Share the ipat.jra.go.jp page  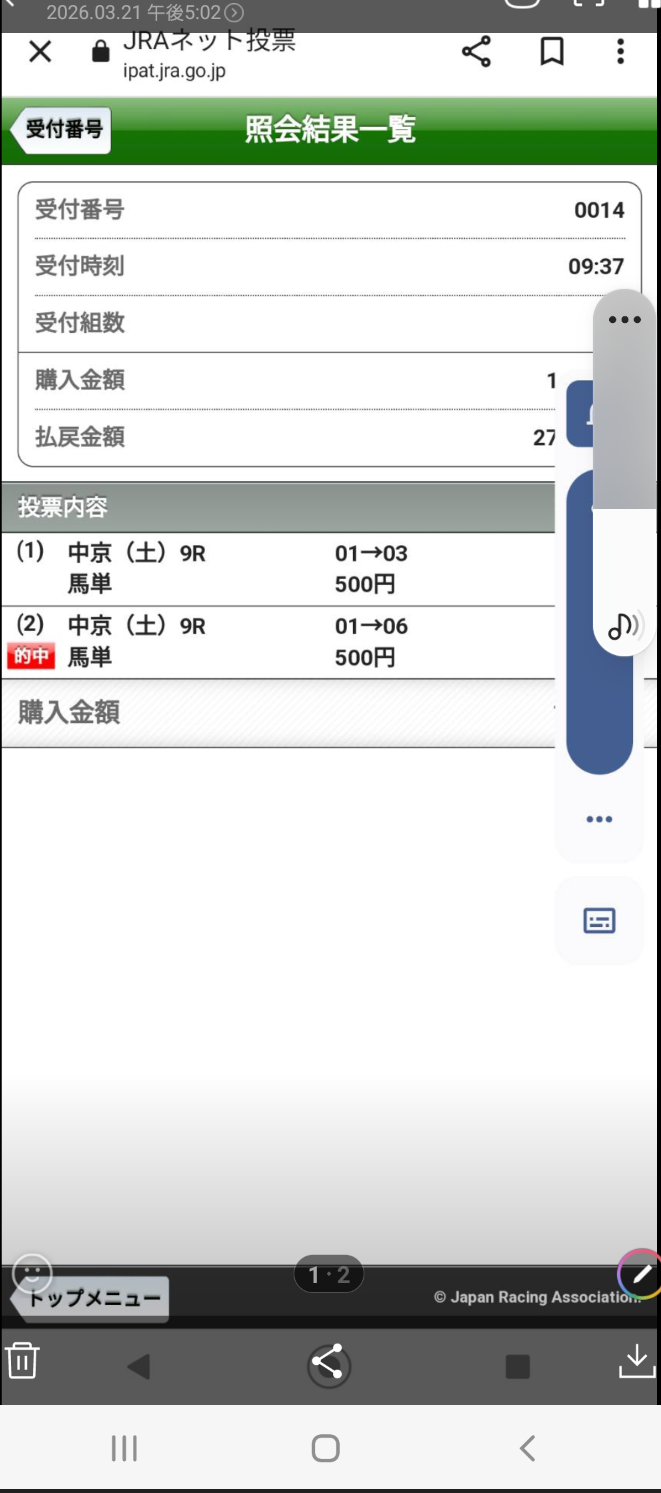point(476,52)
